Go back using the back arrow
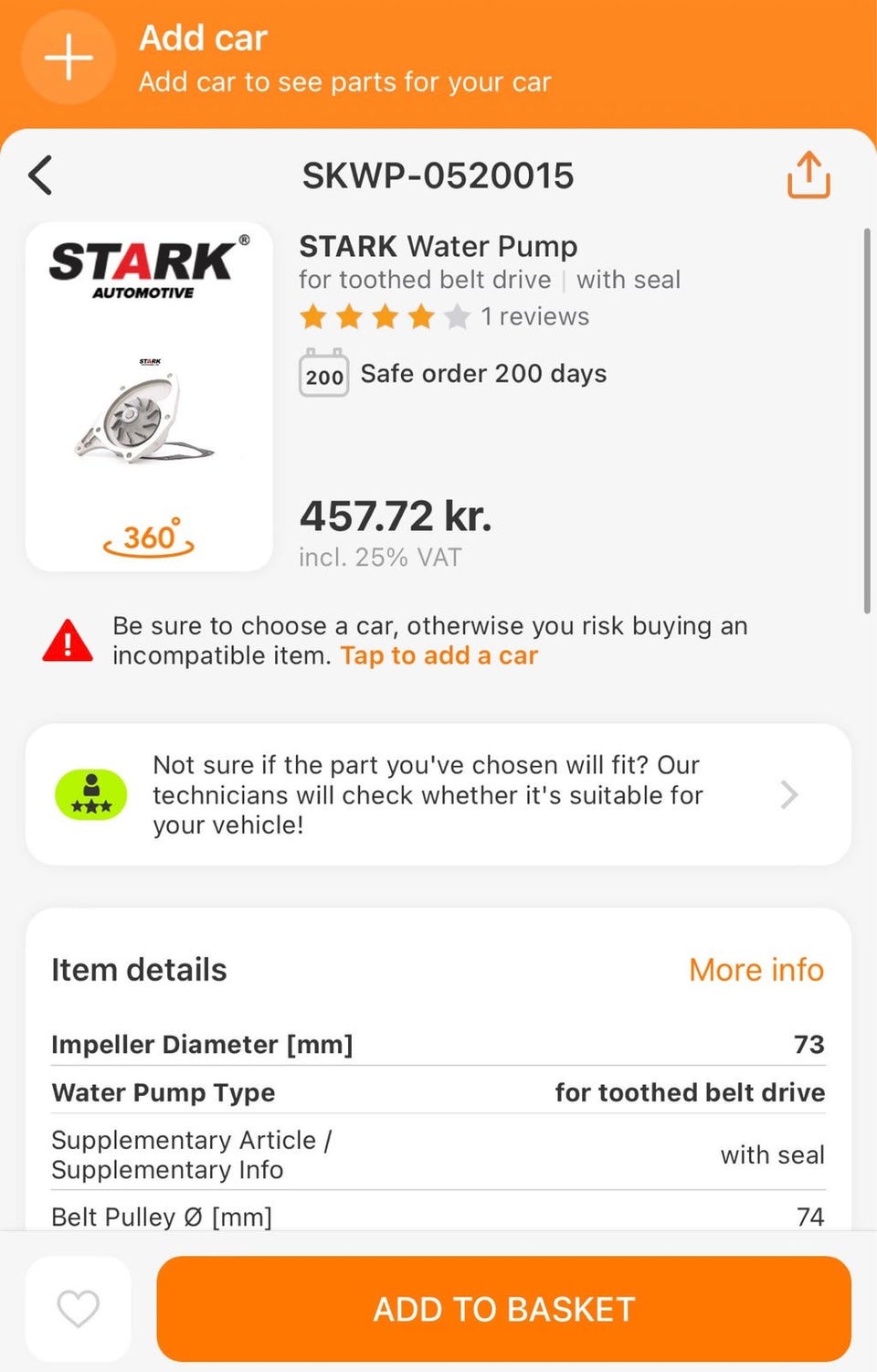Screen dimensions: 877x1372 41,175
